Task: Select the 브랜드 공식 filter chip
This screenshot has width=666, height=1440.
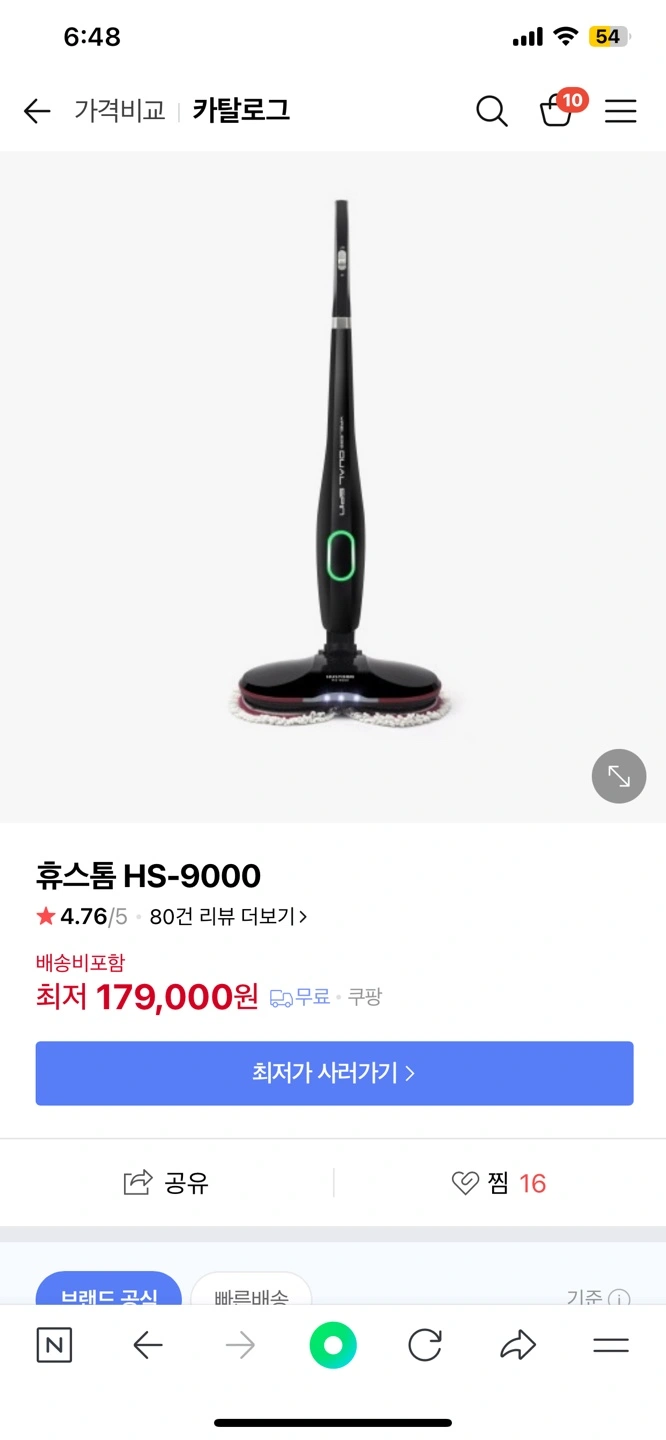Action: (x=108, y=1293)
